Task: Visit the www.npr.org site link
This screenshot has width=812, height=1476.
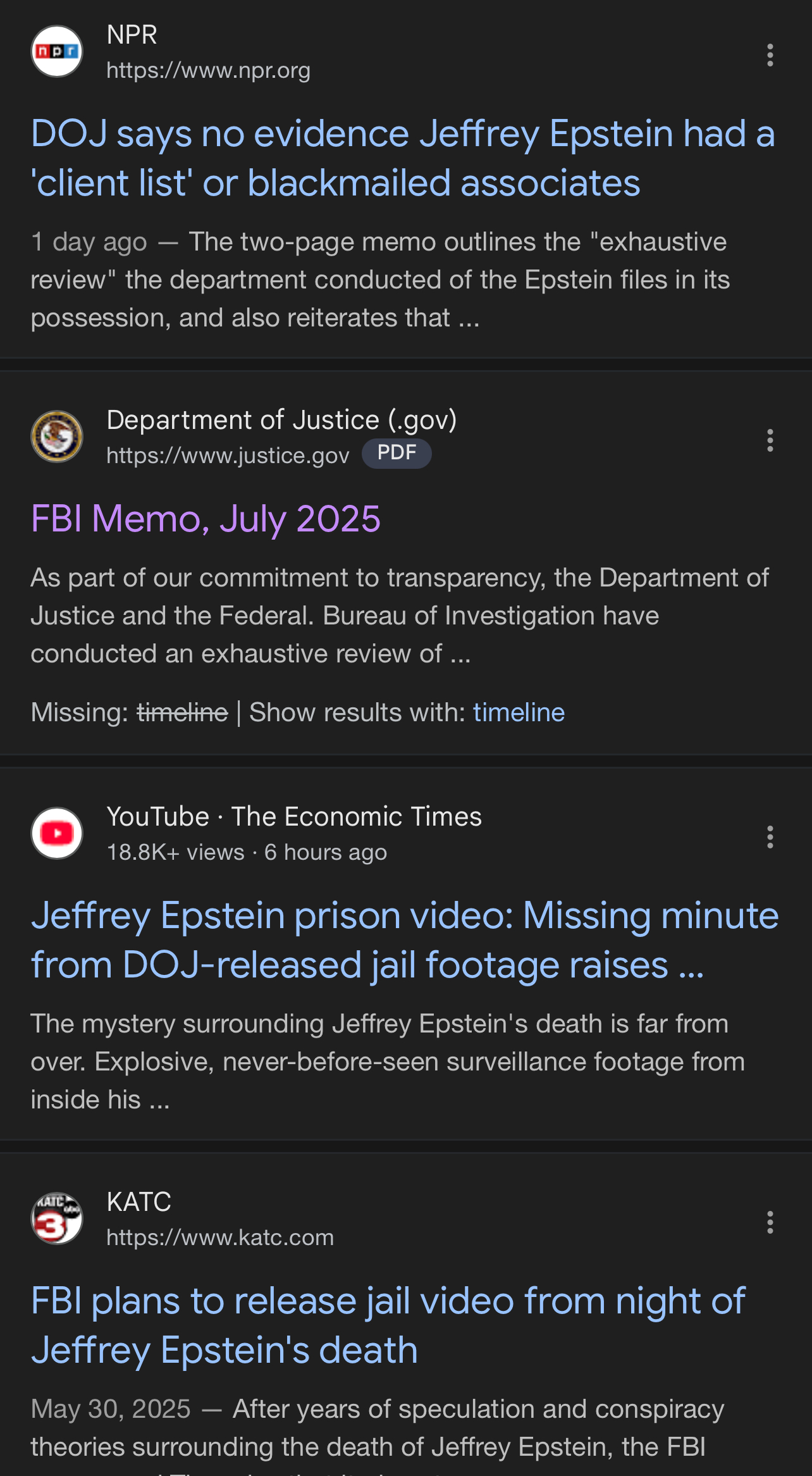Action: tap(208, 70)
